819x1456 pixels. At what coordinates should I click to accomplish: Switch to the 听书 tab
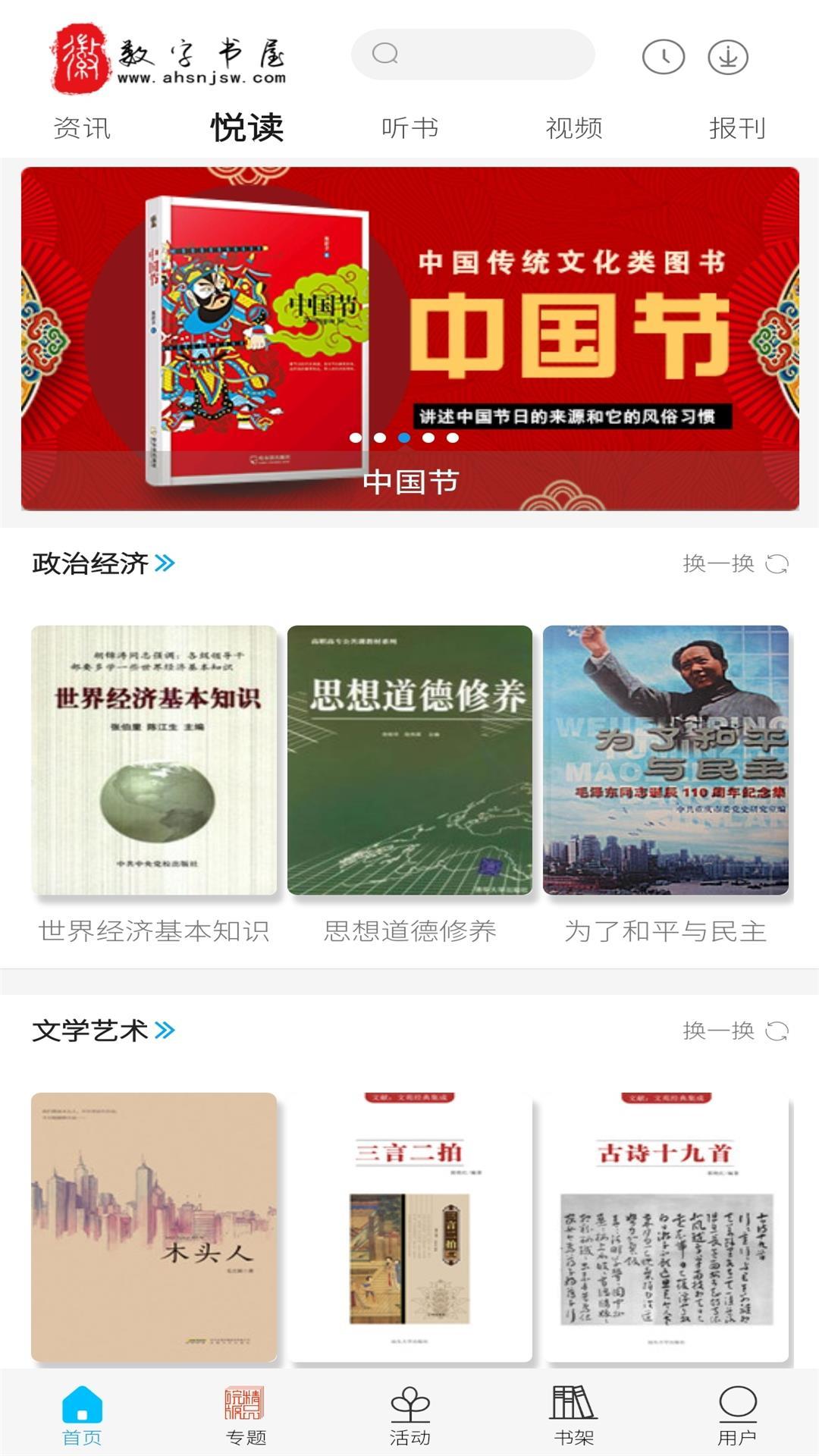pos(409,128)
